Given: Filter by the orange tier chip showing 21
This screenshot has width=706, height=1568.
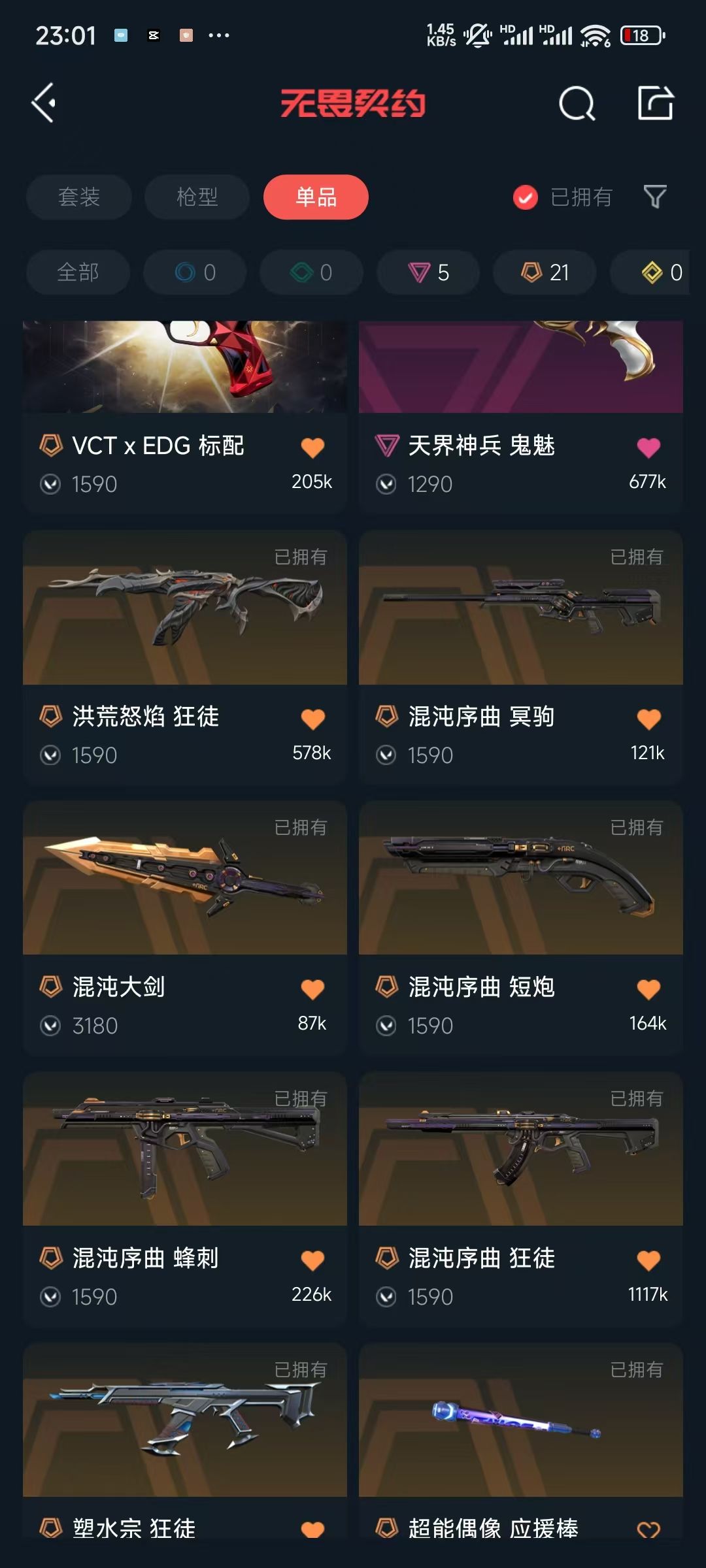Looking at the screenshot, I should [x=545, y=272].
